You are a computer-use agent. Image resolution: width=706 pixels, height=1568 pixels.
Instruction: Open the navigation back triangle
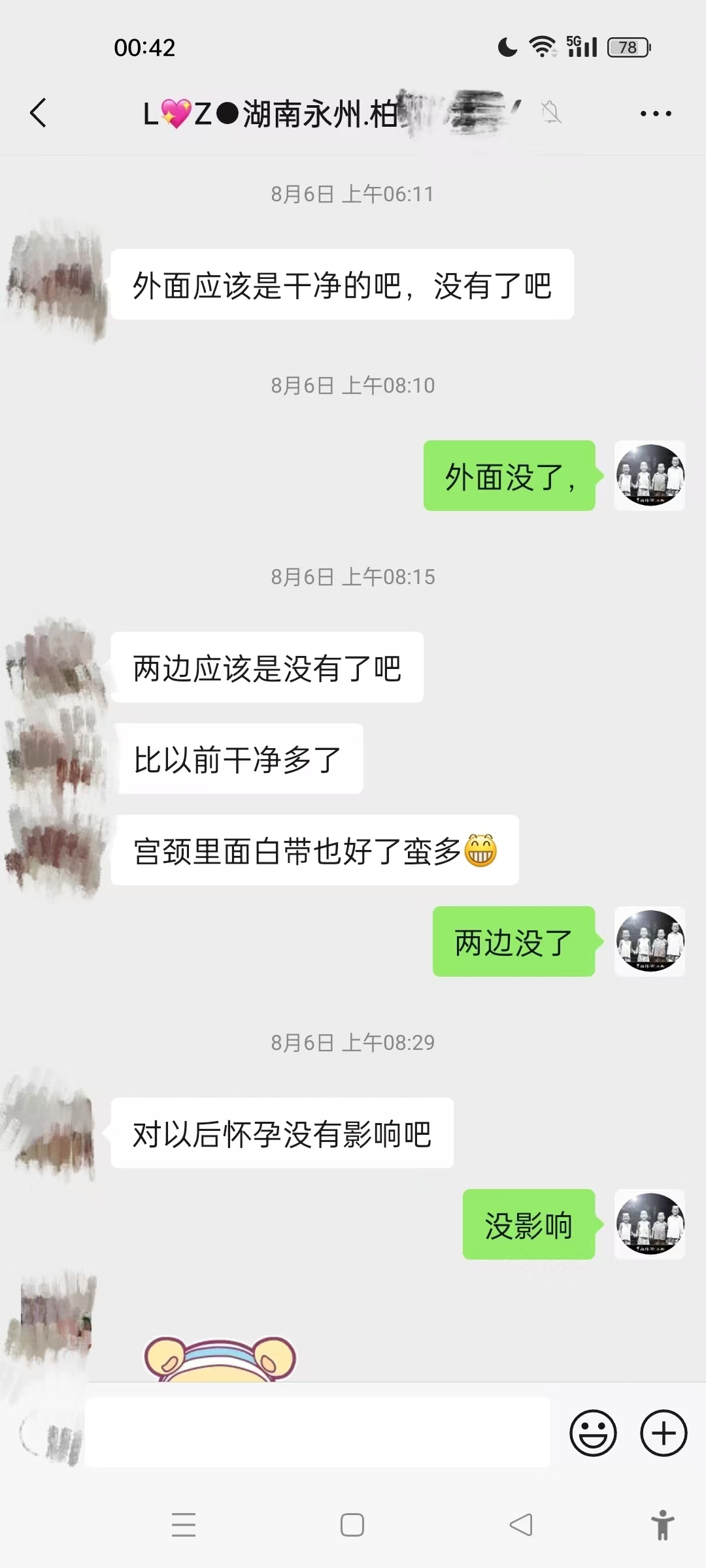tap(521, 1525)
